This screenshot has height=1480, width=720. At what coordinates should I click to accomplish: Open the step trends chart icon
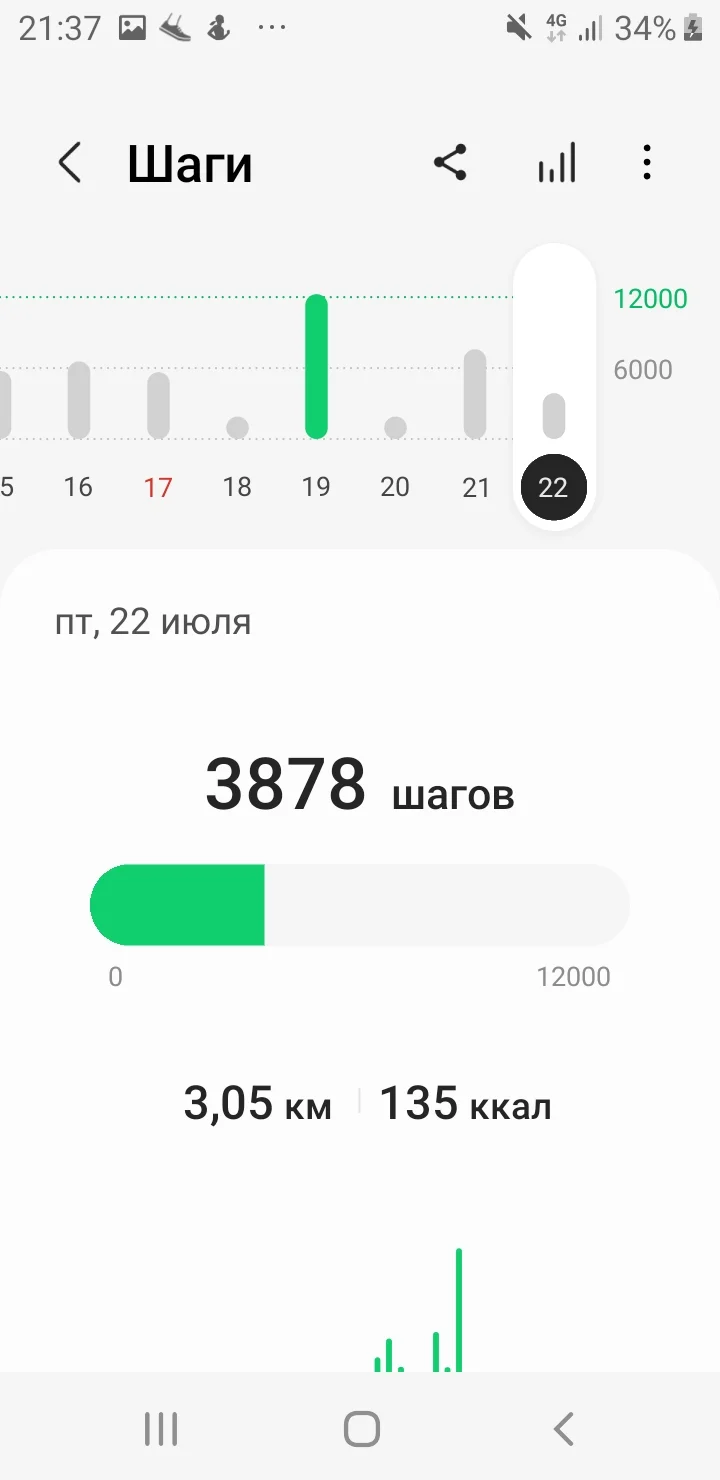556,163
